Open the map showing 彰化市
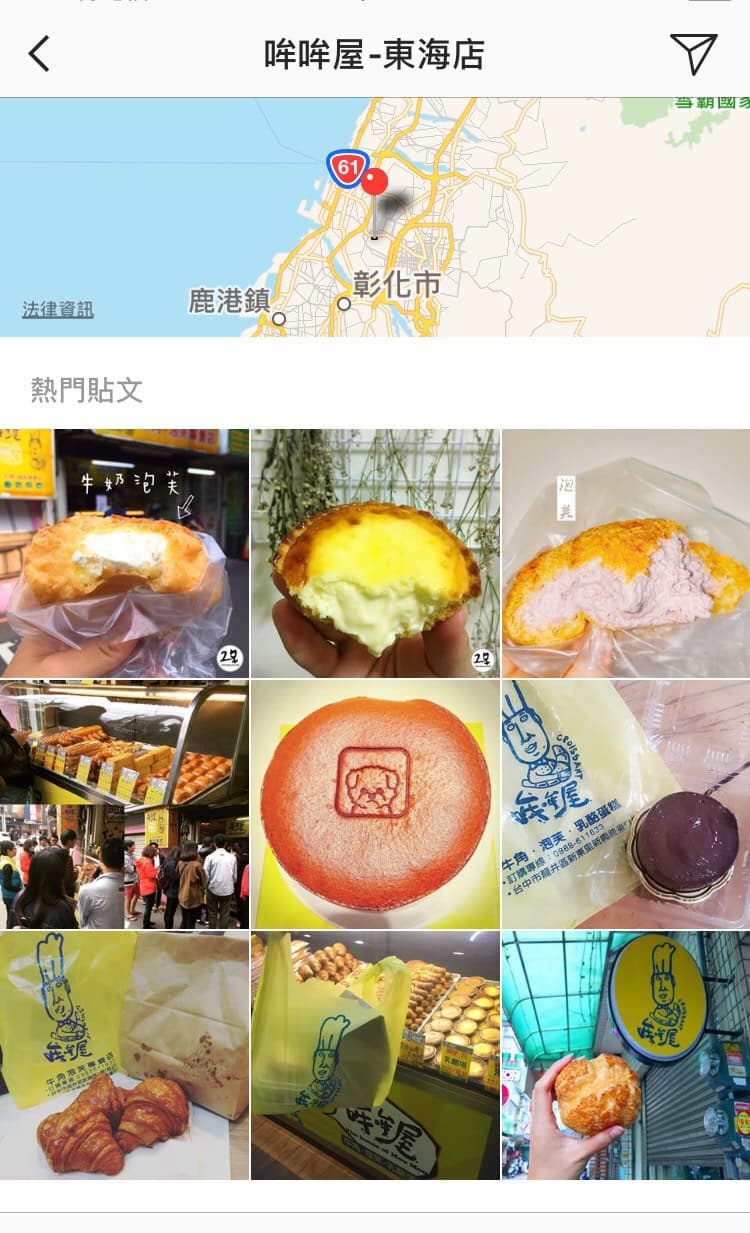 coord(375,217)
